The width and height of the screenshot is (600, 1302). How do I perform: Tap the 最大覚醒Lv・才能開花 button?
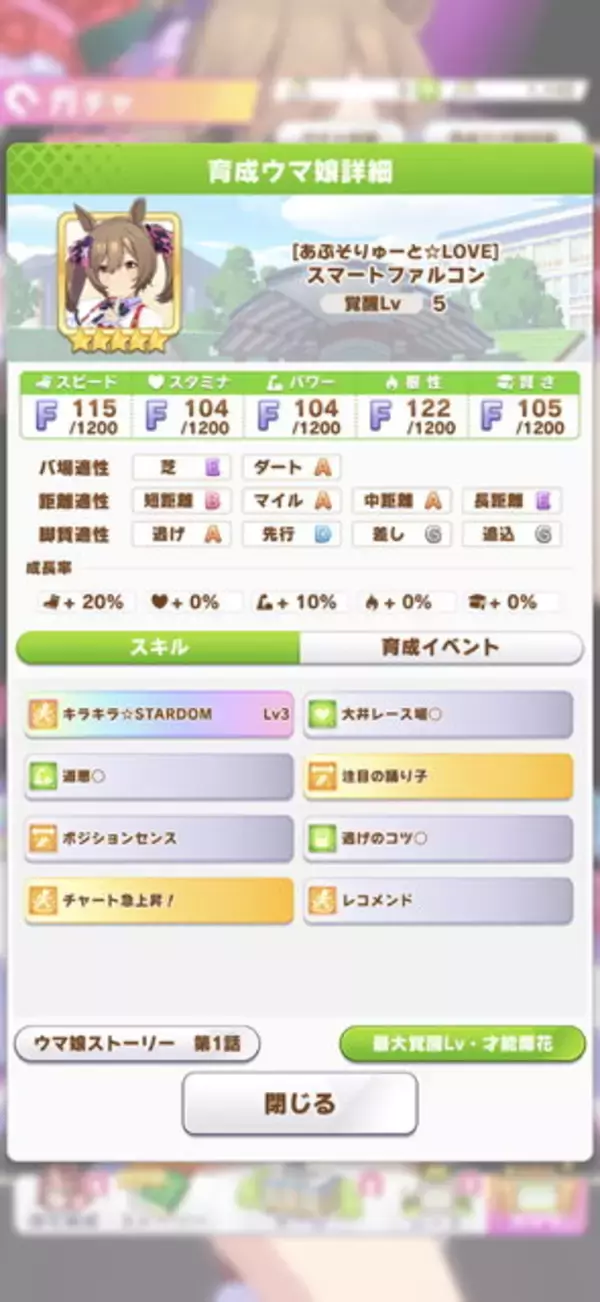(x=461, y=1043)
